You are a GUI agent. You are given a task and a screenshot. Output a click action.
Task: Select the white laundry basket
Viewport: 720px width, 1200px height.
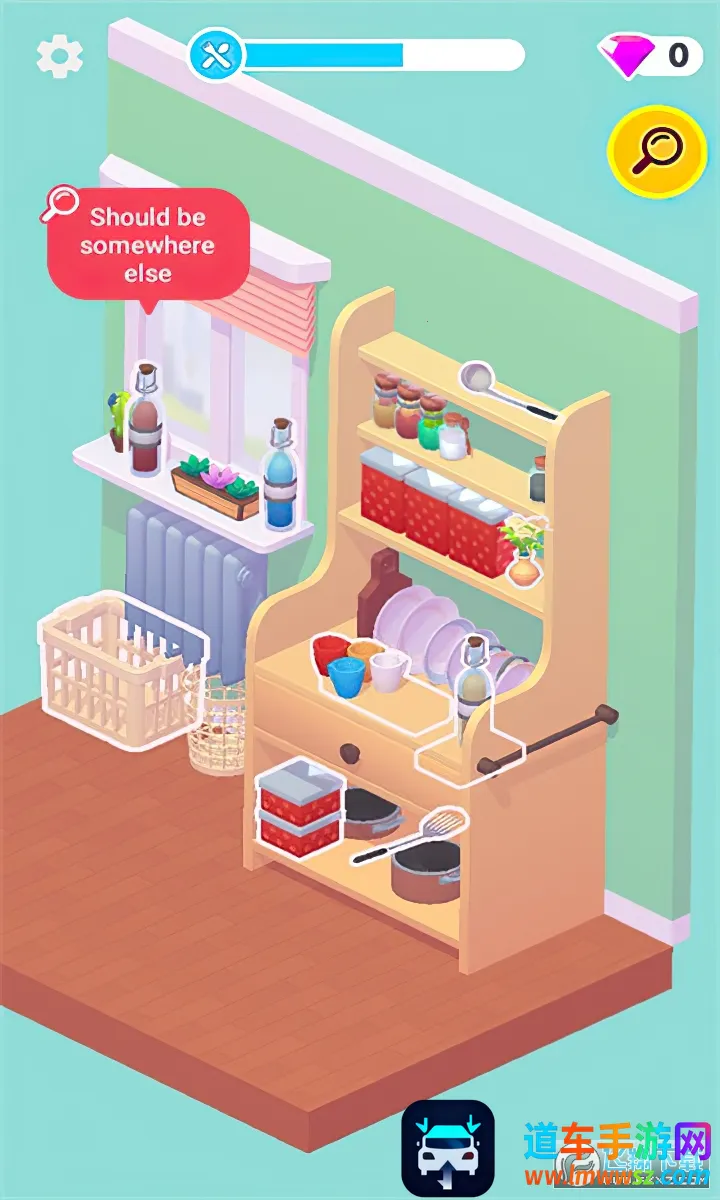pyautogui.click(x=120, y=667)
